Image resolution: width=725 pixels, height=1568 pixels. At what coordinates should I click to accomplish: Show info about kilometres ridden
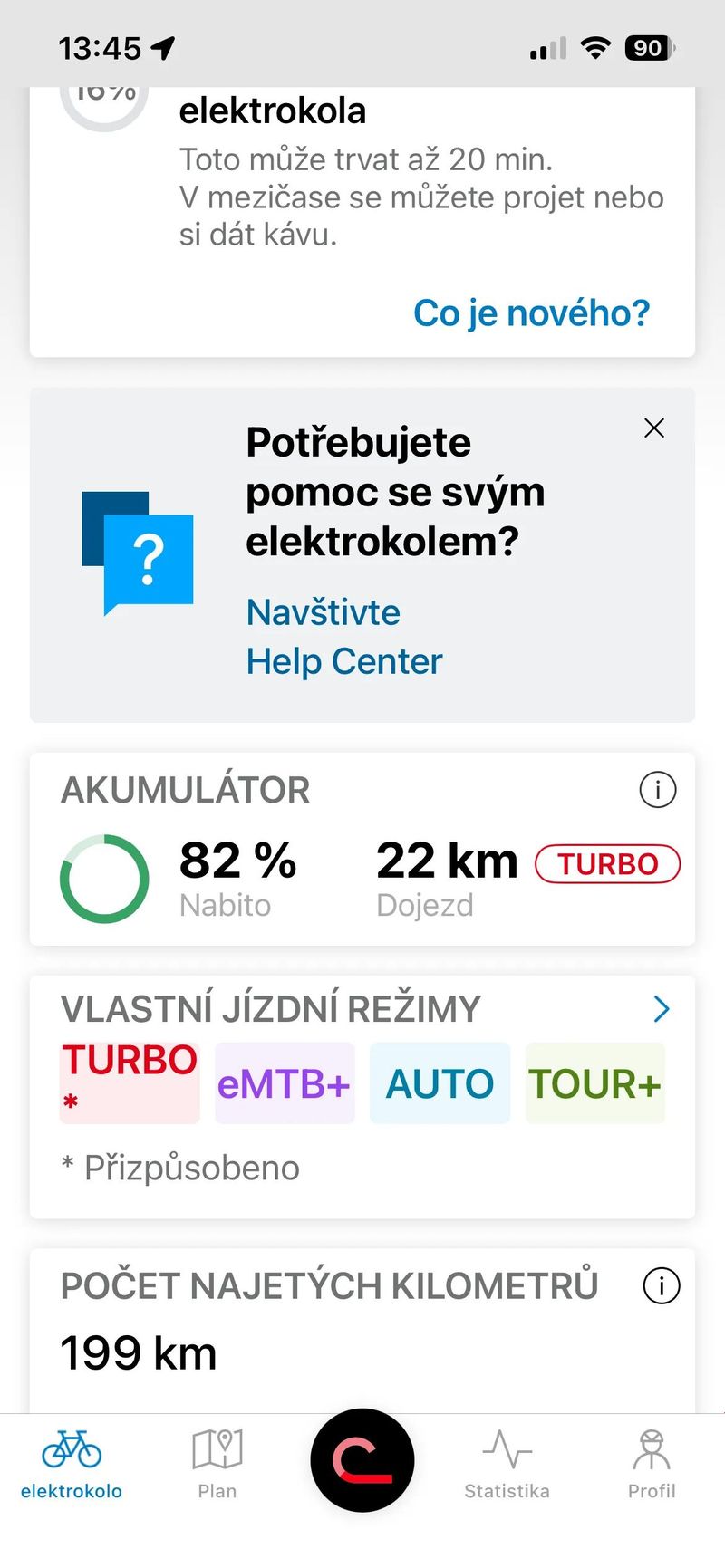(x=662, y=1285)
